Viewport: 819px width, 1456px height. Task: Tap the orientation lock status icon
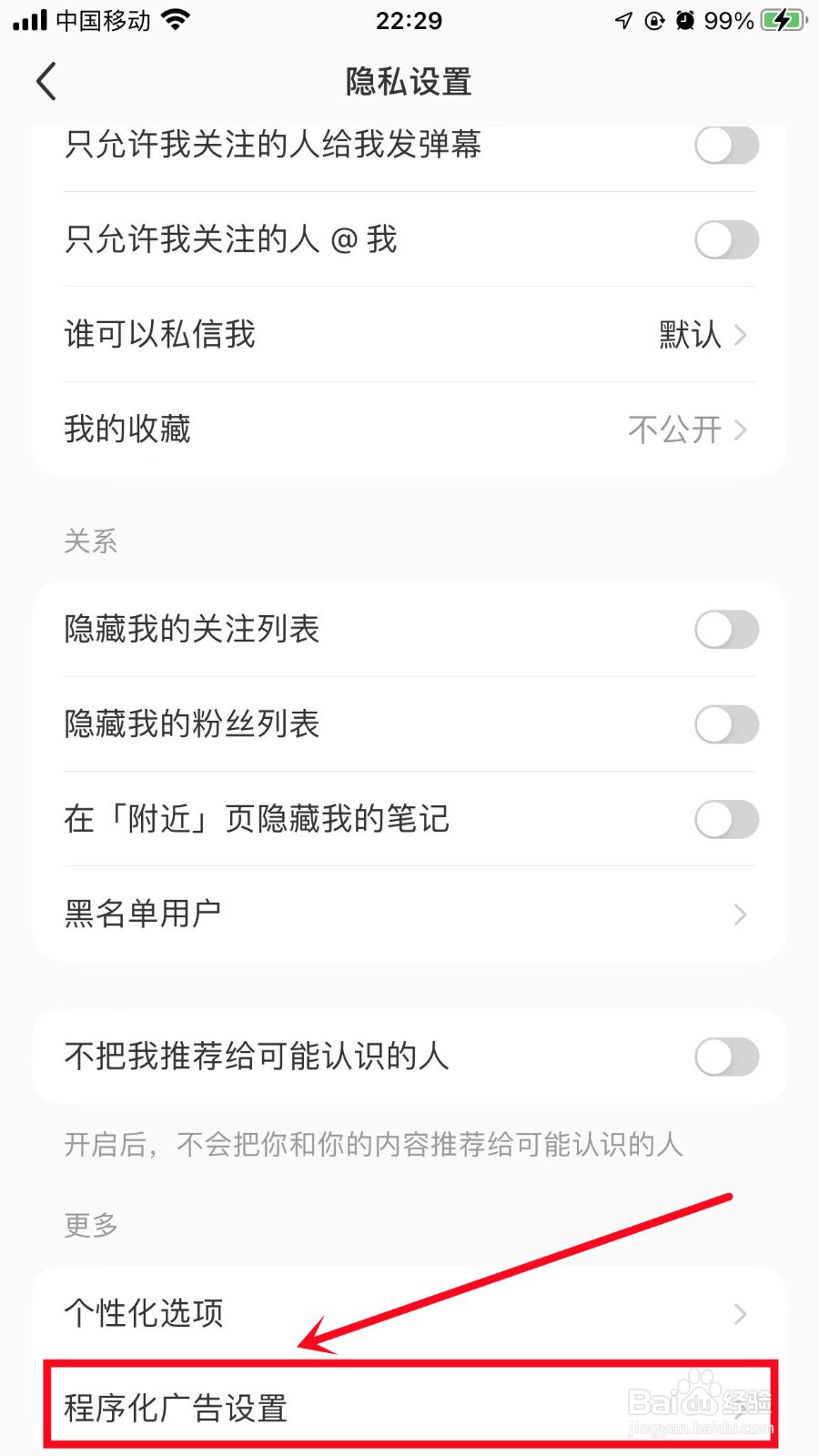coord(655,18)
